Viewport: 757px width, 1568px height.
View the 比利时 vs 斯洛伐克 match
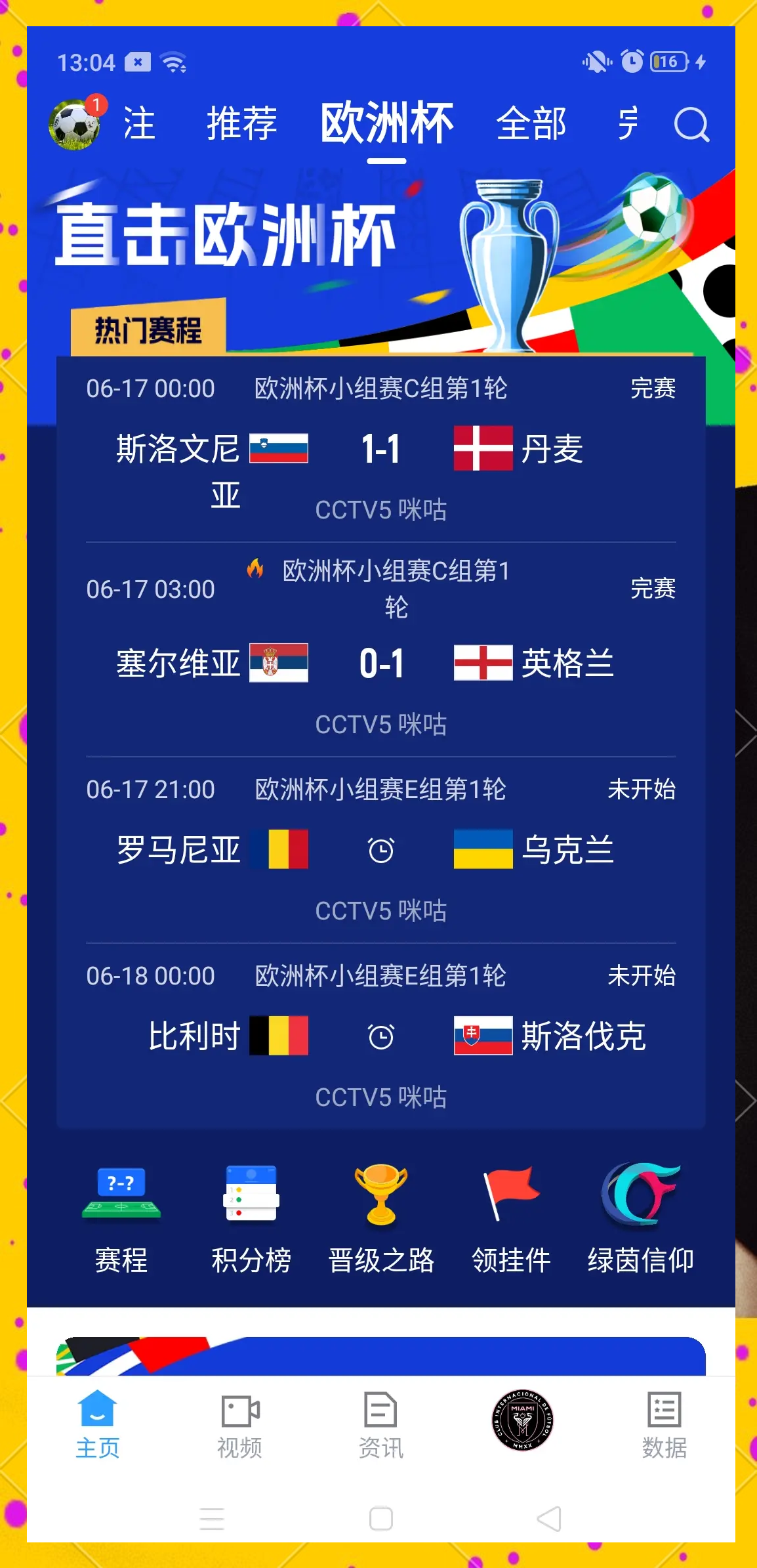tap(380, 1036)
